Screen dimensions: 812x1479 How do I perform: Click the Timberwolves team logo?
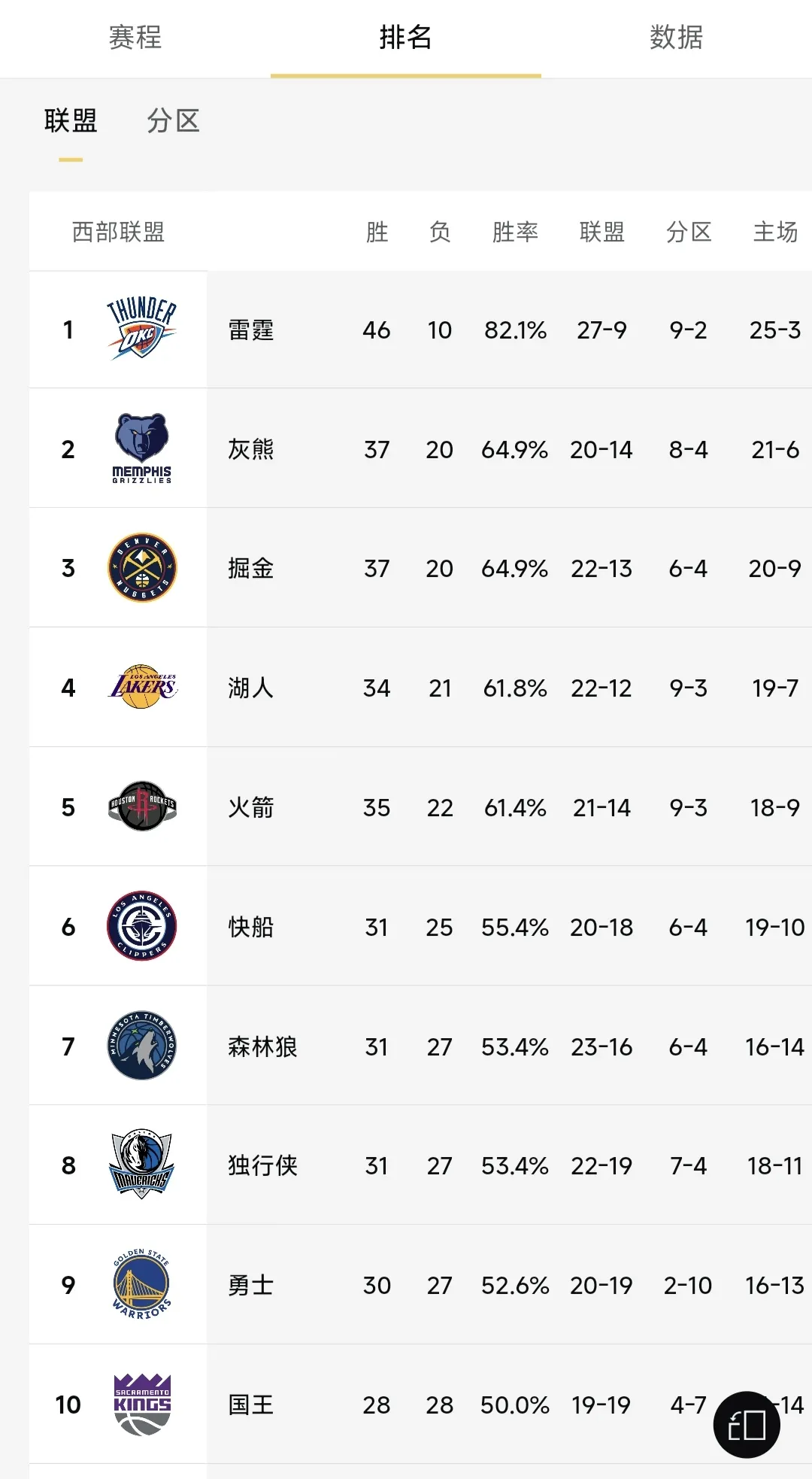[x=143, y=1046]
